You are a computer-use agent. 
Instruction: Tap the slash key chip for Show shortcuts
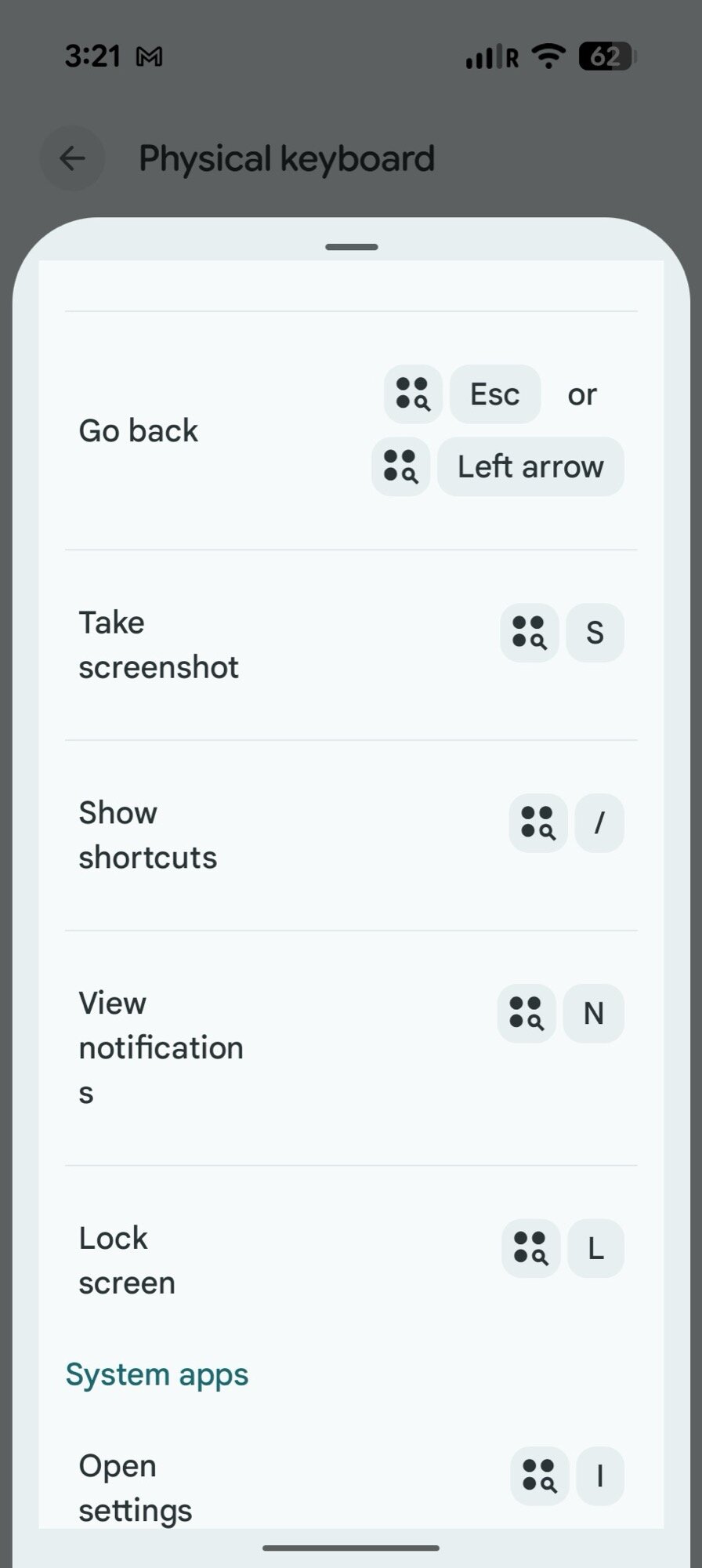coord(599,823)
